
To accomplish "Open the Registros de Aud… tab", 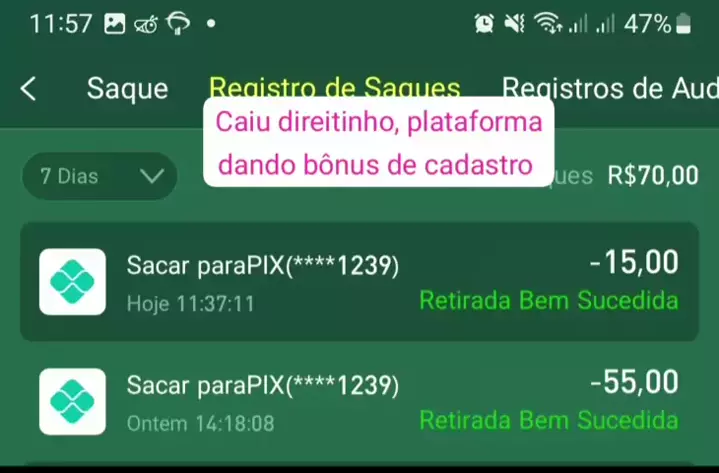I will click(x=609, y=89).
